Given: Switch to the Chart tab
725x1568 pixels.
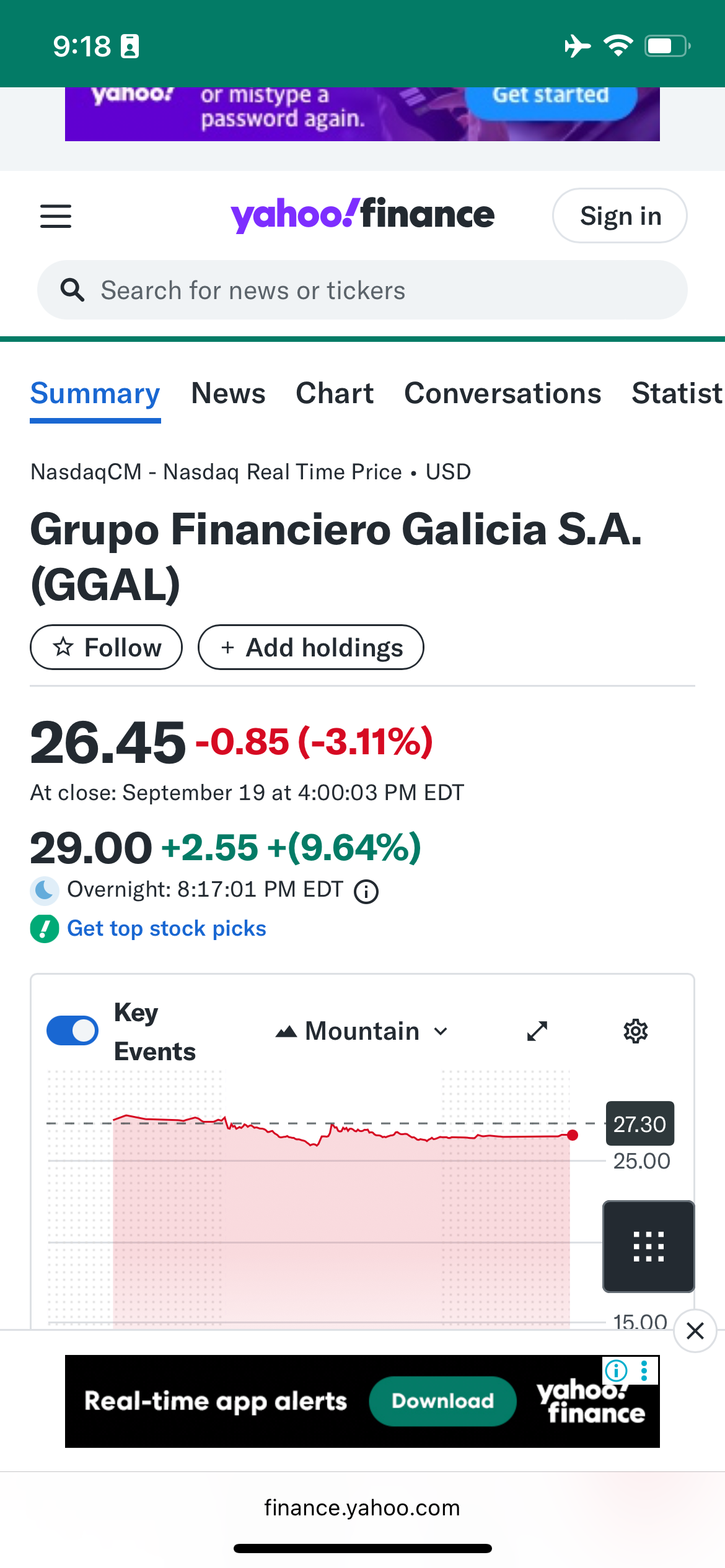Looking at the screenshot, I should pyautogui.click(x=335, y=394).
